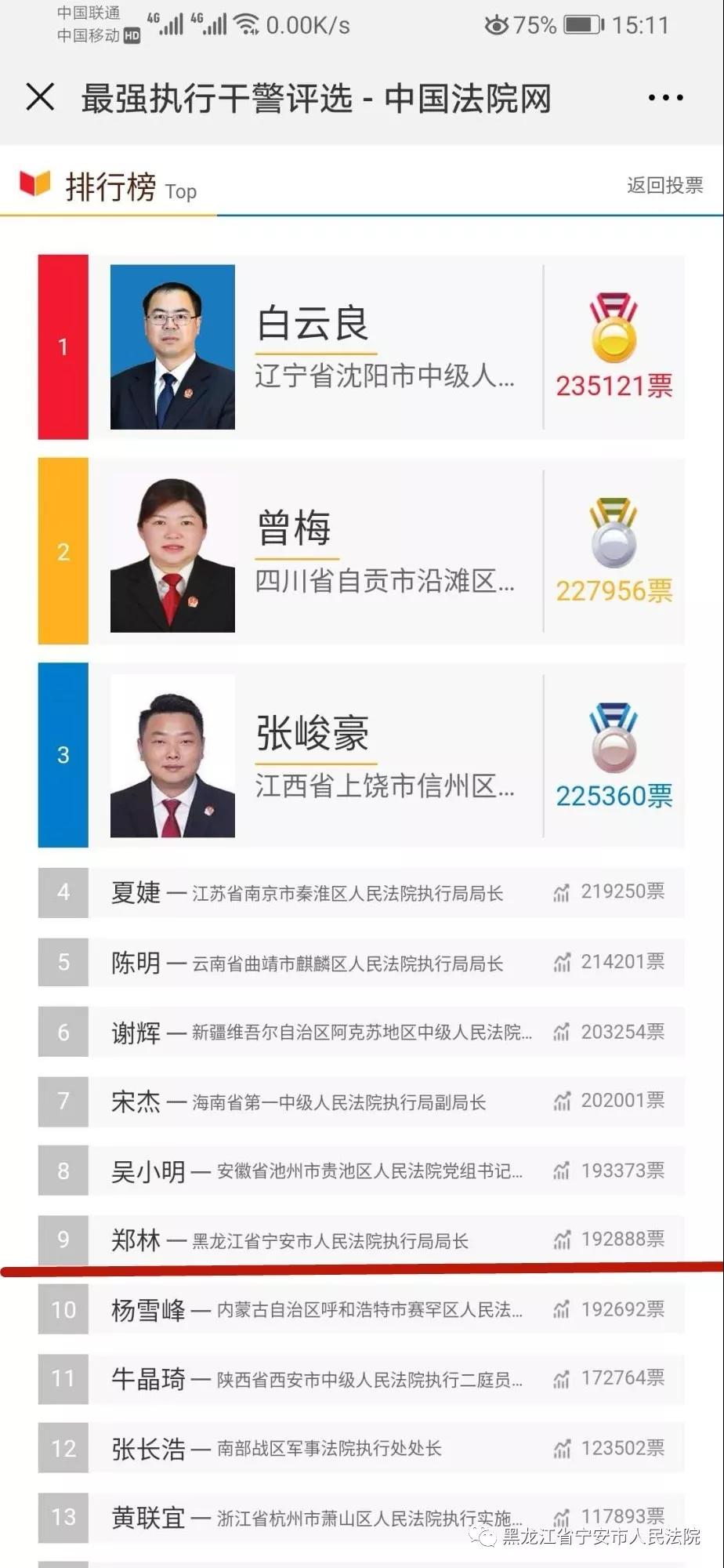The height and width of the screenshot is (1568, 724).
Task: View the entry for 牛晶琦
Action: pyautogui.click(x=361, y=1378)
